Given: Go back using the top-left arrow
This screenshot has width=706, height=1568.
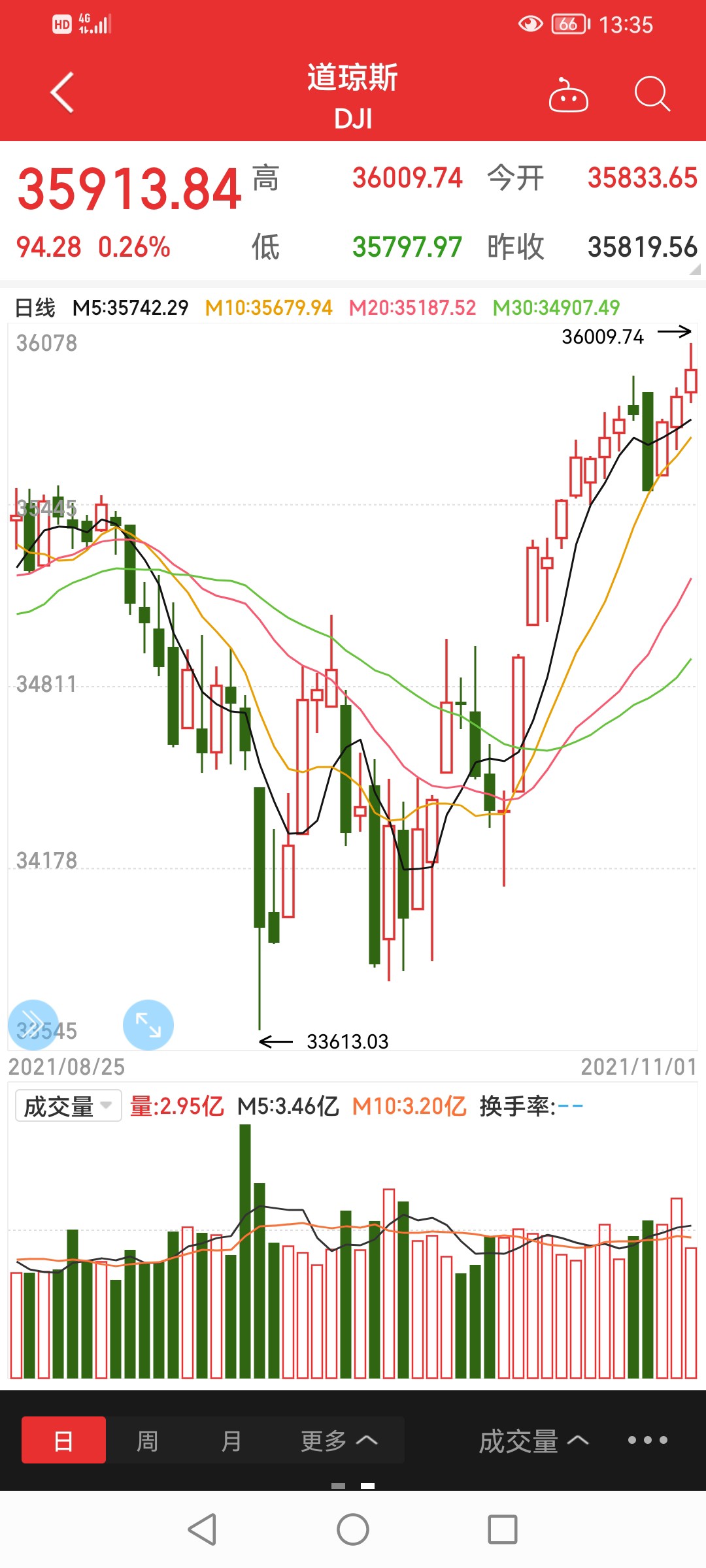Looking at the screenshot, I should pyautogui.click(x=63, y=92).
